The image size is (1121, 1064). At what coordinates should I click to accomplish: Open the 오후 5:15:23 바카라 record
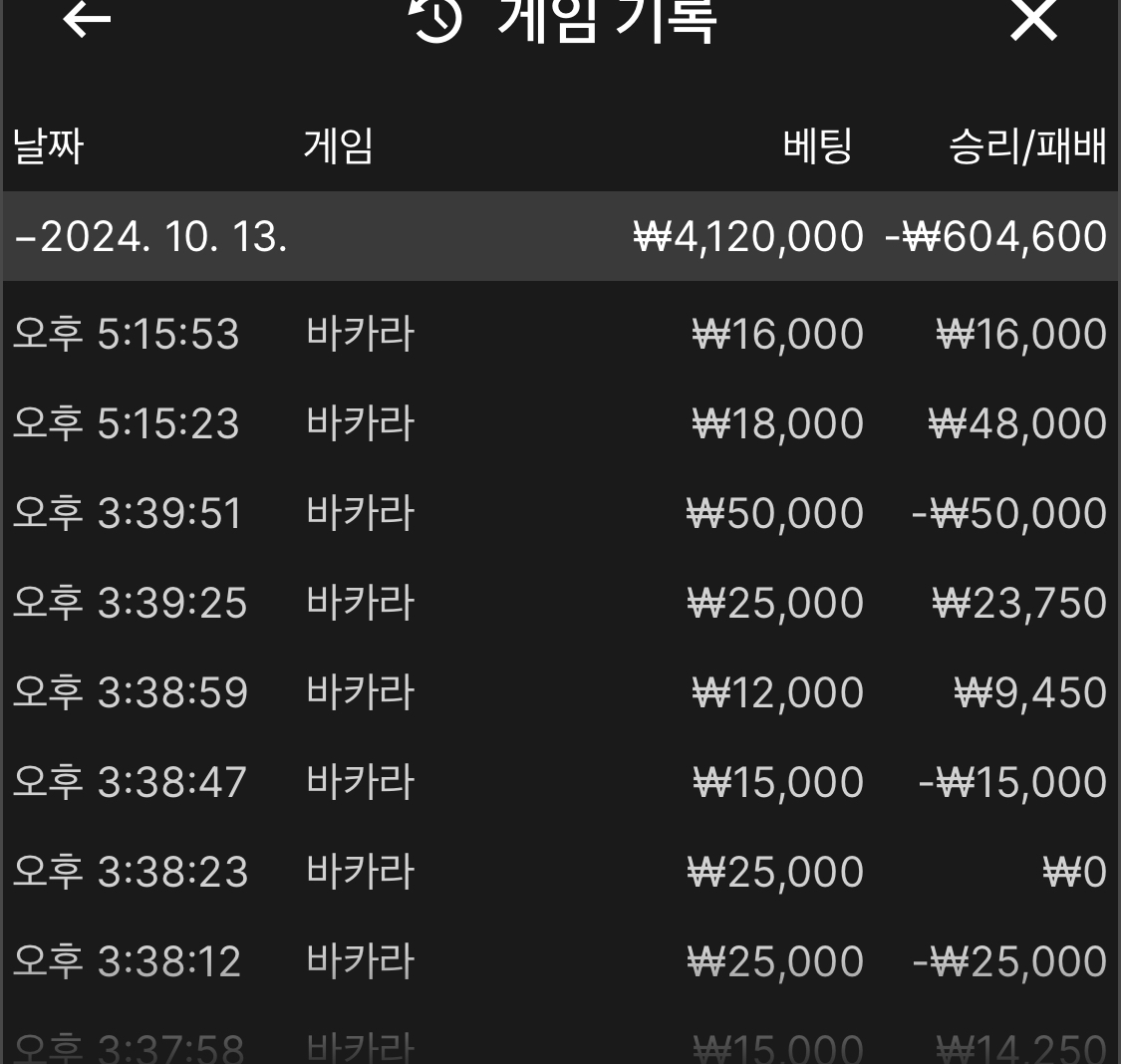560,423
